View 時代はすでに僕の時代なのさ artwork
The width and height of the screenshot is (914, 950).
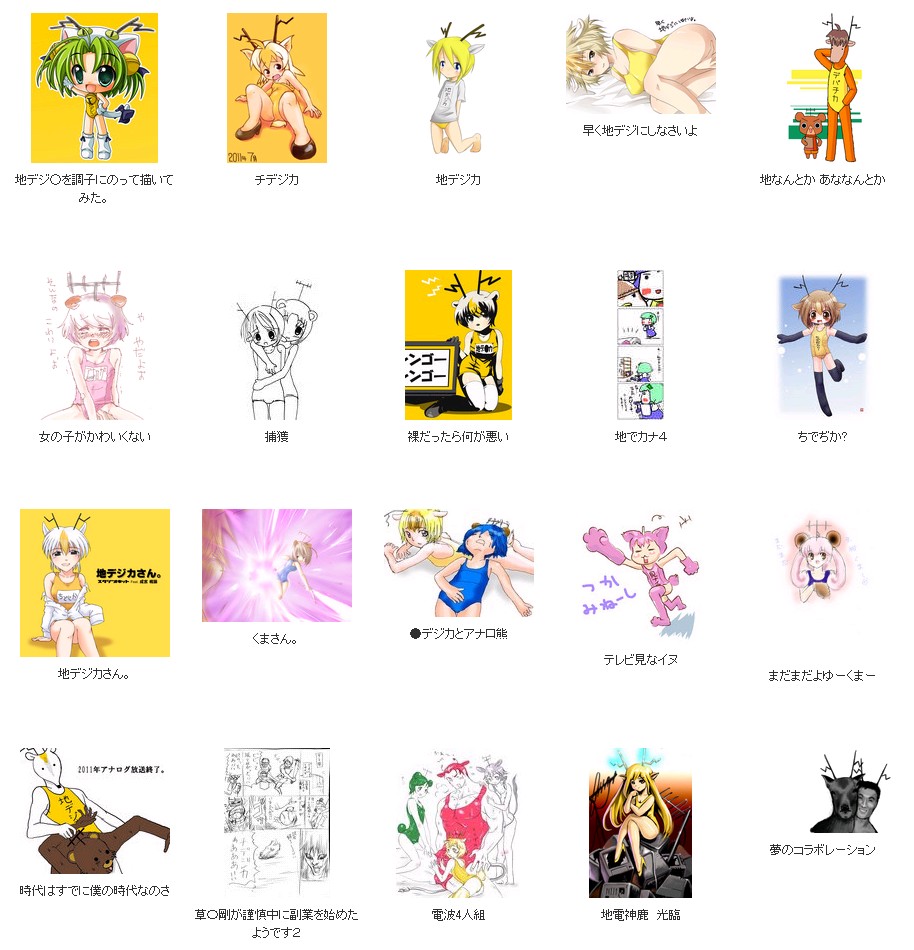[x=94, y=810]
